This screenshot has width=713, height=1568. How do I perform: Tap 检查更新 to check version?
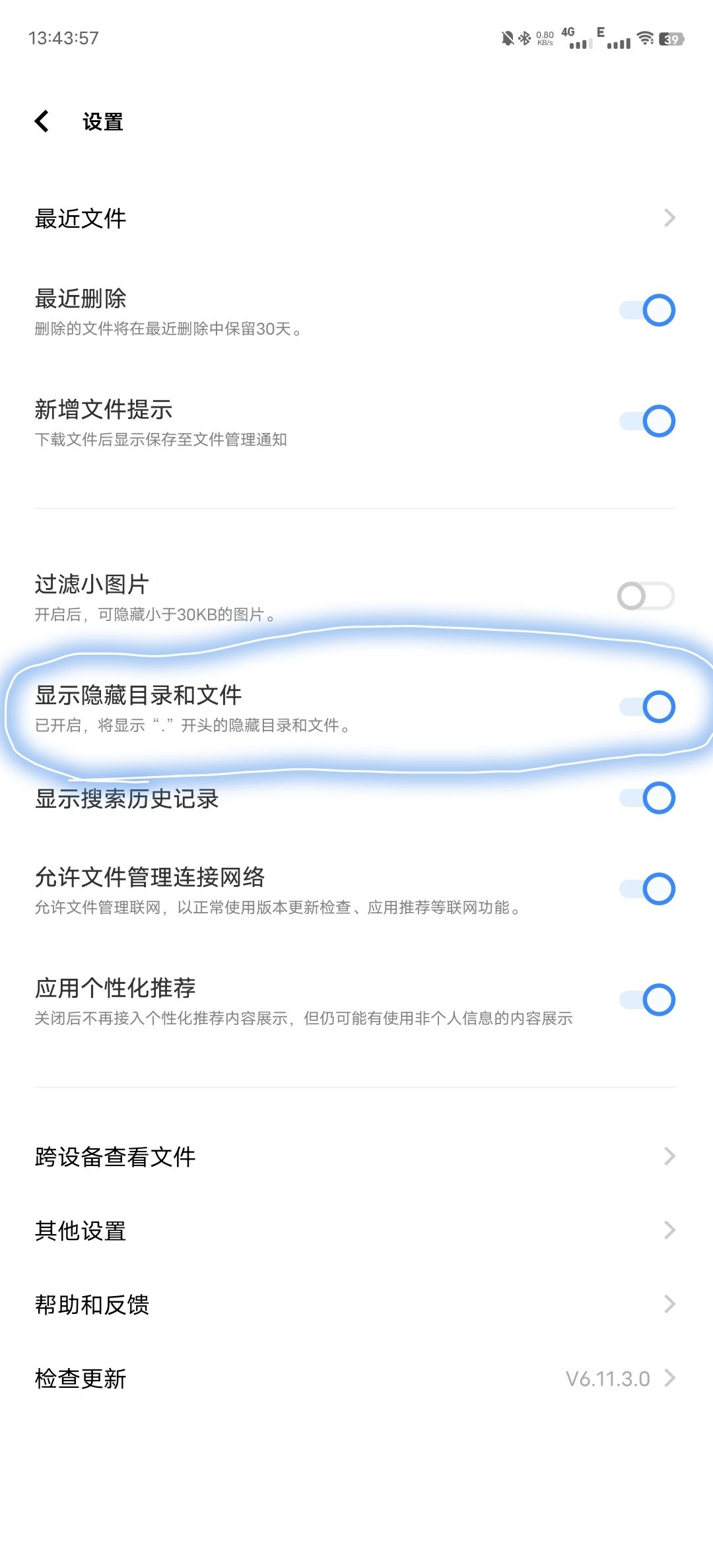(x=355, y=1379)
